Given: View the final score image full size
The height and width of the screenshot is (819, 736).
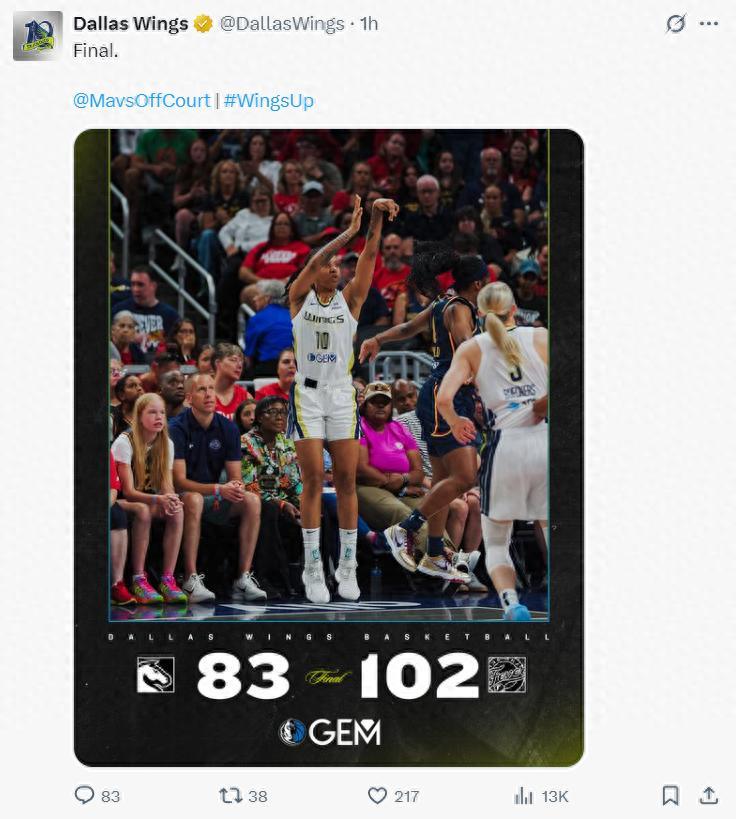Looking at the screenshot, I should [328, 447].
